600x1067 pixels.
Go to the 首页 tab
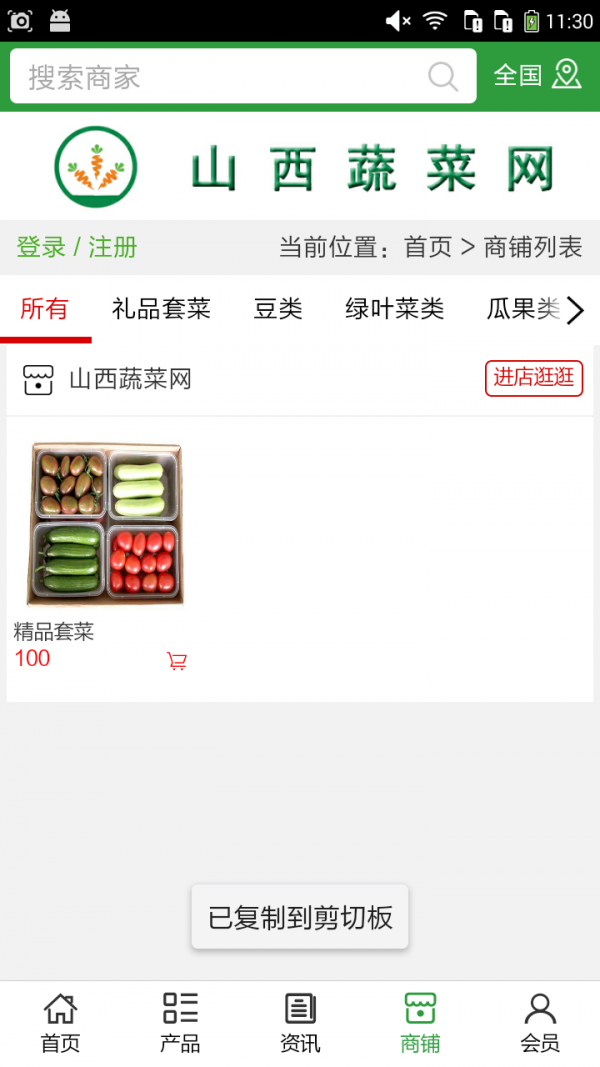coord(60,1023)
